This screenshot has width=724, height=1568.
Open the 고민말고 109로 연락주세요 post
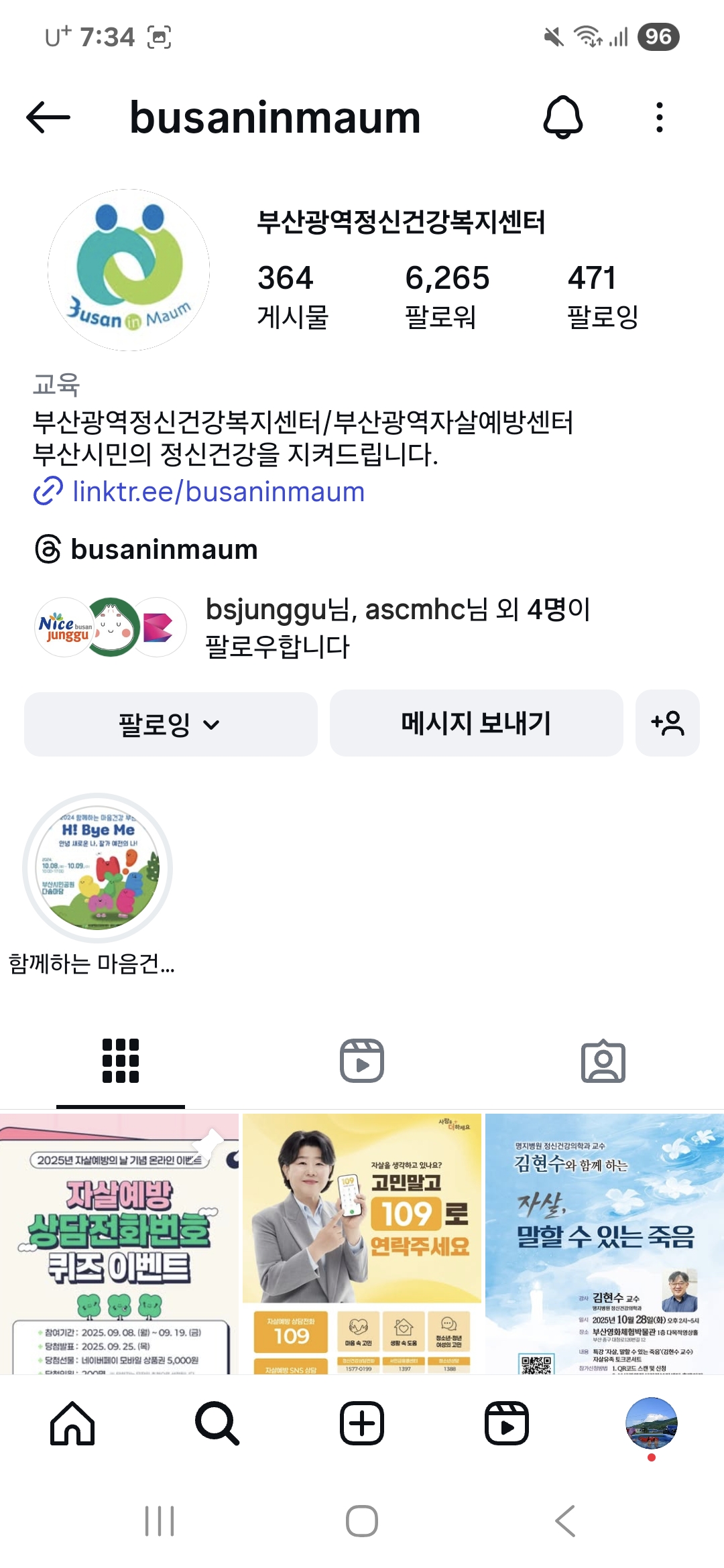click(362, 1243)
